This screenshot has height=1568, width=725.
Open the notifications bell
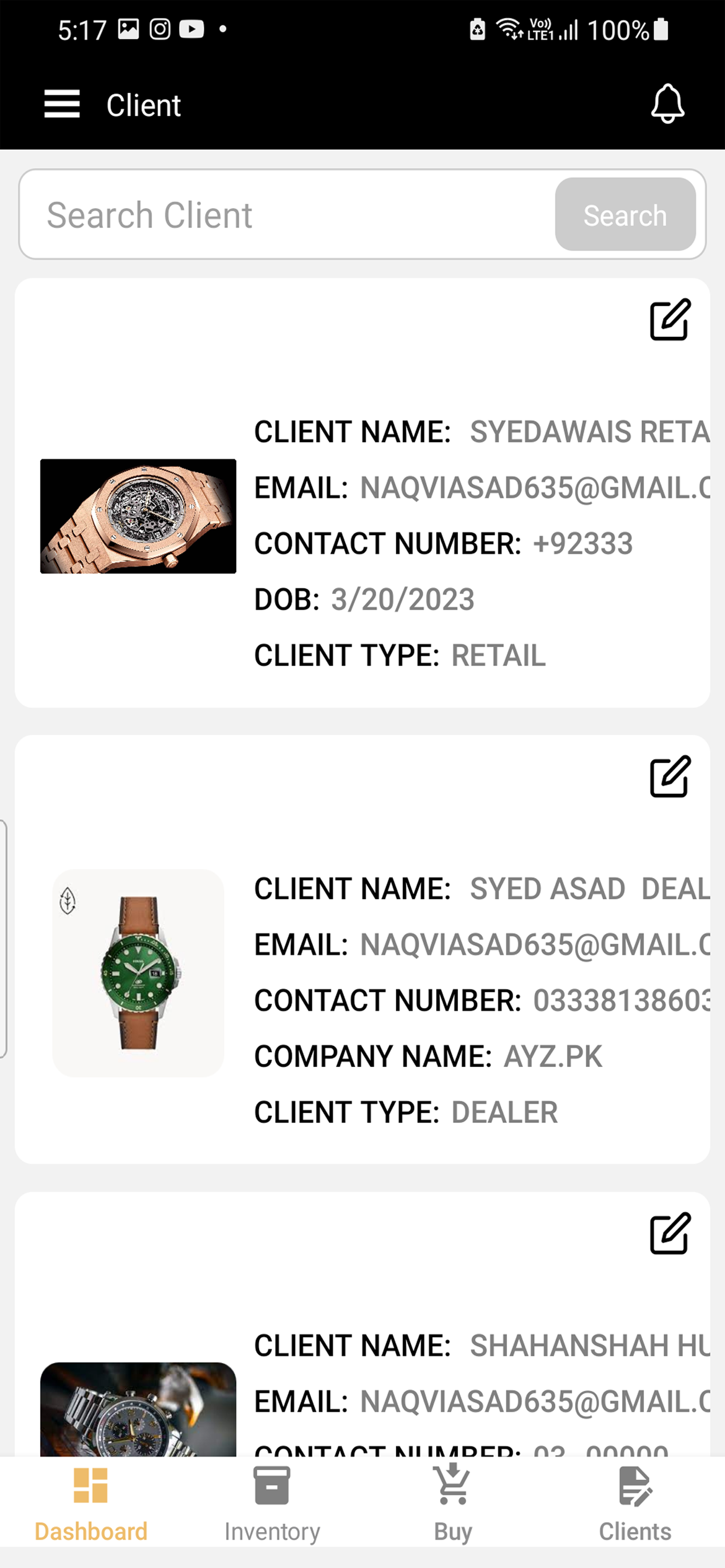(x=667, y=104)
